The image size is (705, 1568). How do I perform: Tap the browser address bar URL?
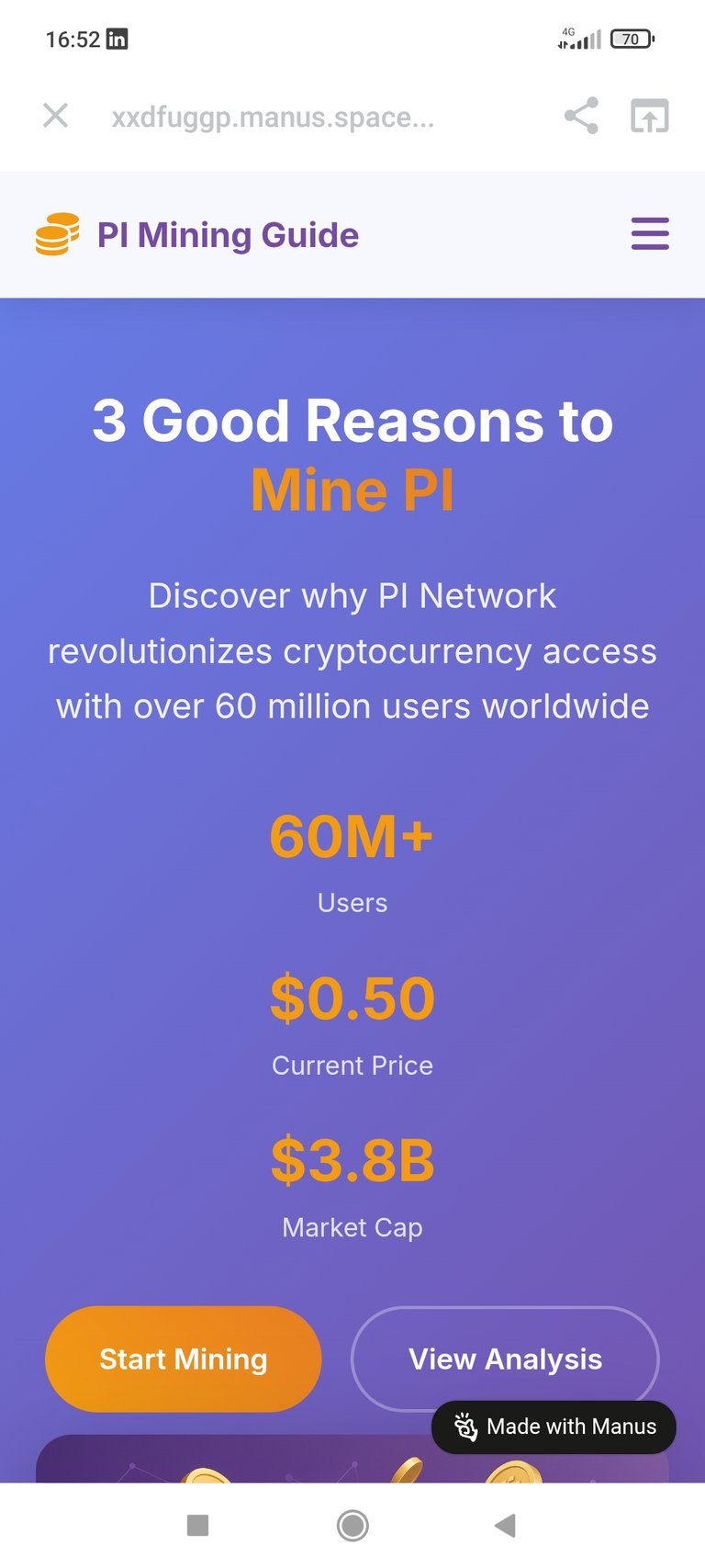273,118
